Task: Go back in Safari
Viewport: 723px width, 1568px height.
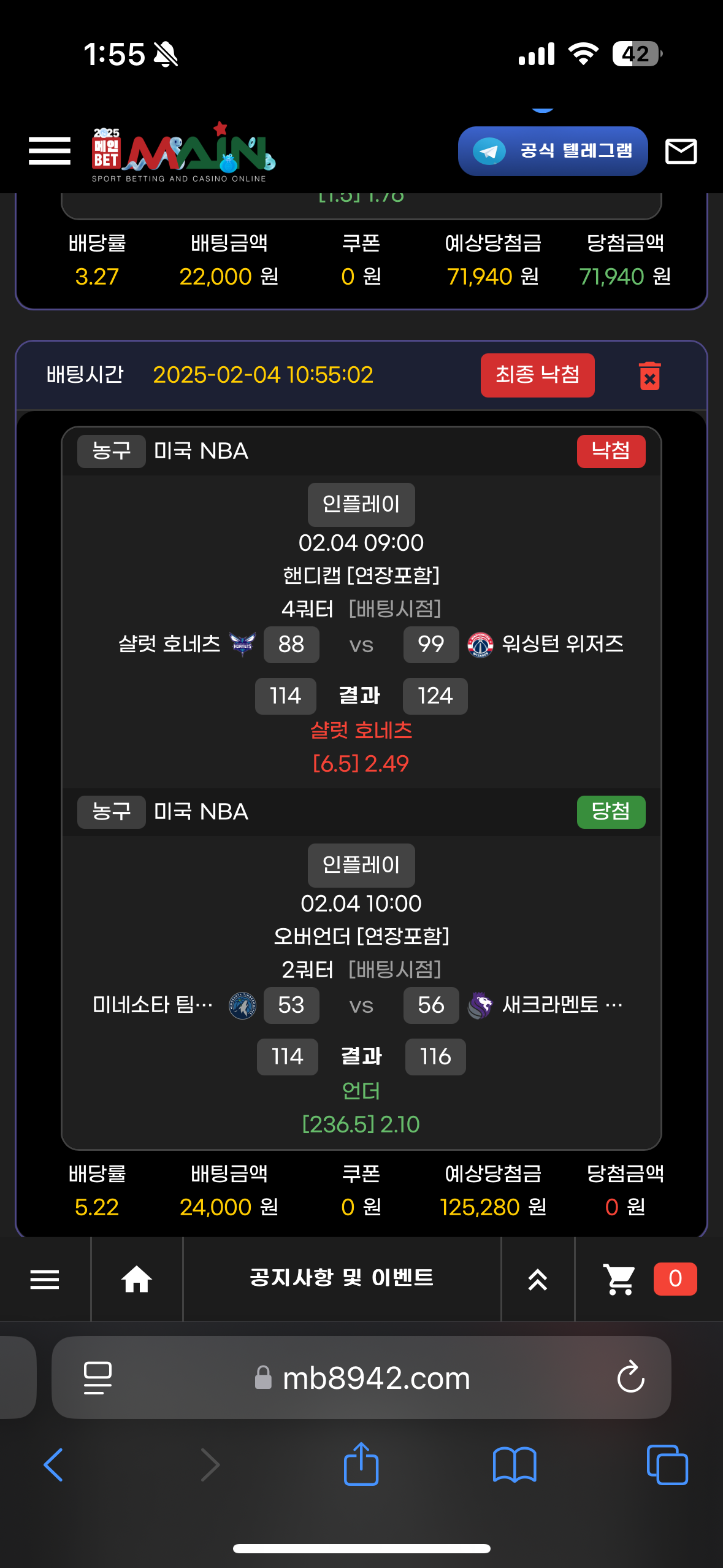Action: pos(53,1465)
